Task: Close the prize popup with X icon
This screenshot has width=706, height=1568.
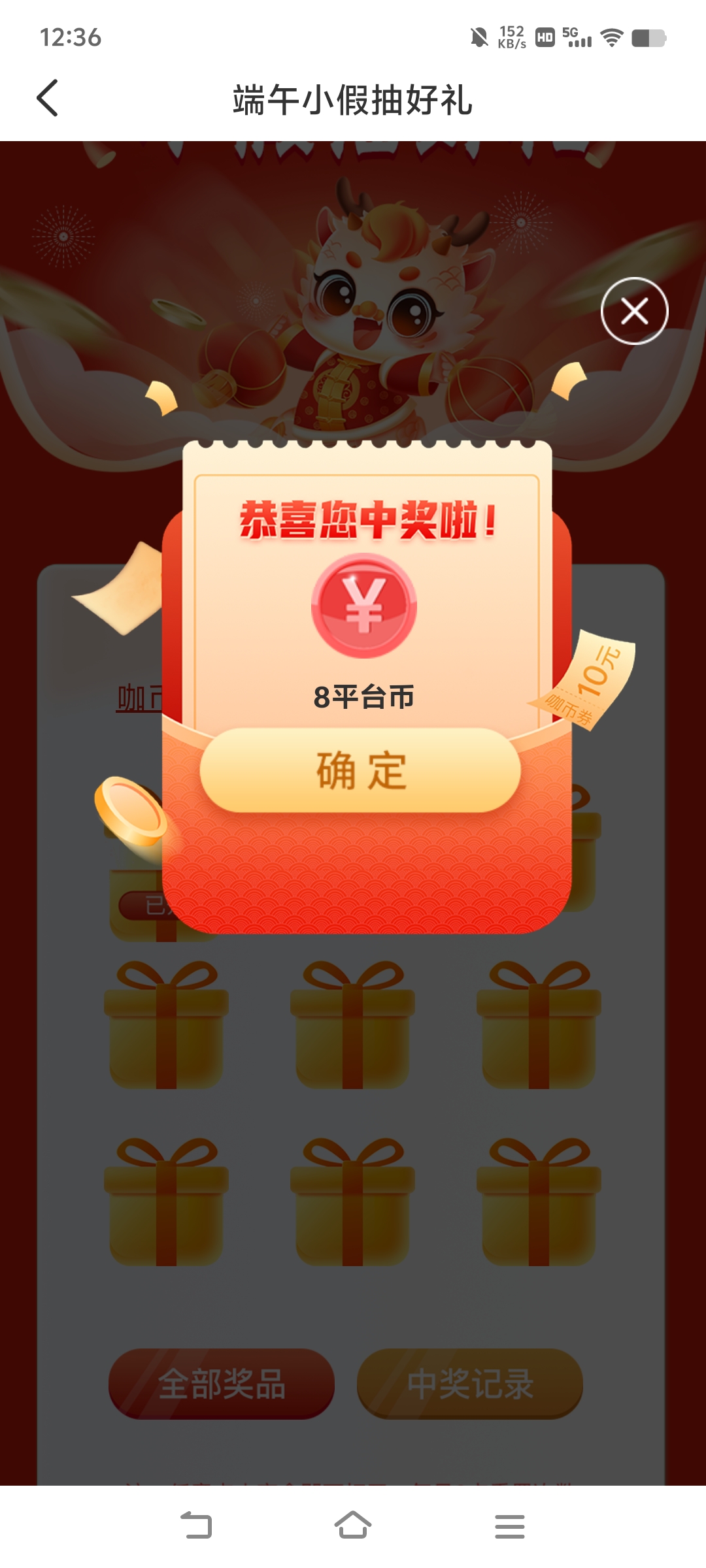Action: [634, 311]
